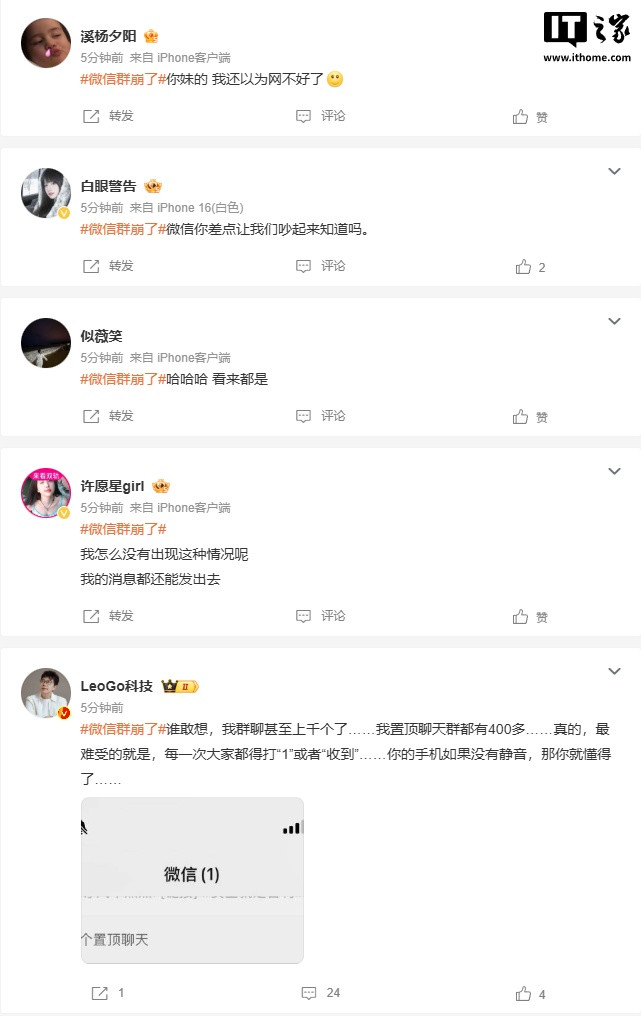Repost 似薇笑's post
641x1016 pixels.
coord(107,416)
